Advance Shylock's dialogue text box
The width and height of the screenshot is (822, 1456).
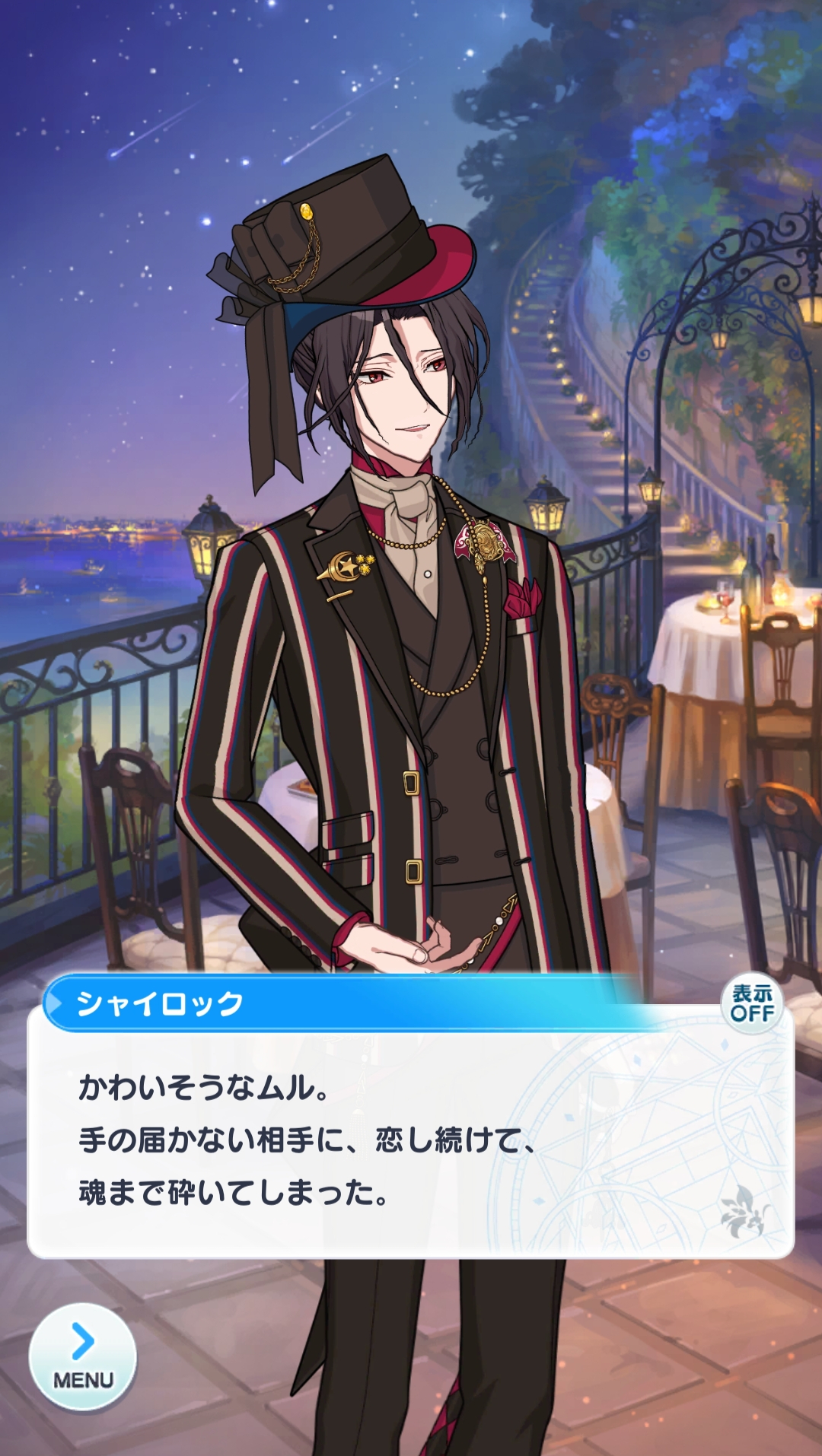coord(411,1141)
